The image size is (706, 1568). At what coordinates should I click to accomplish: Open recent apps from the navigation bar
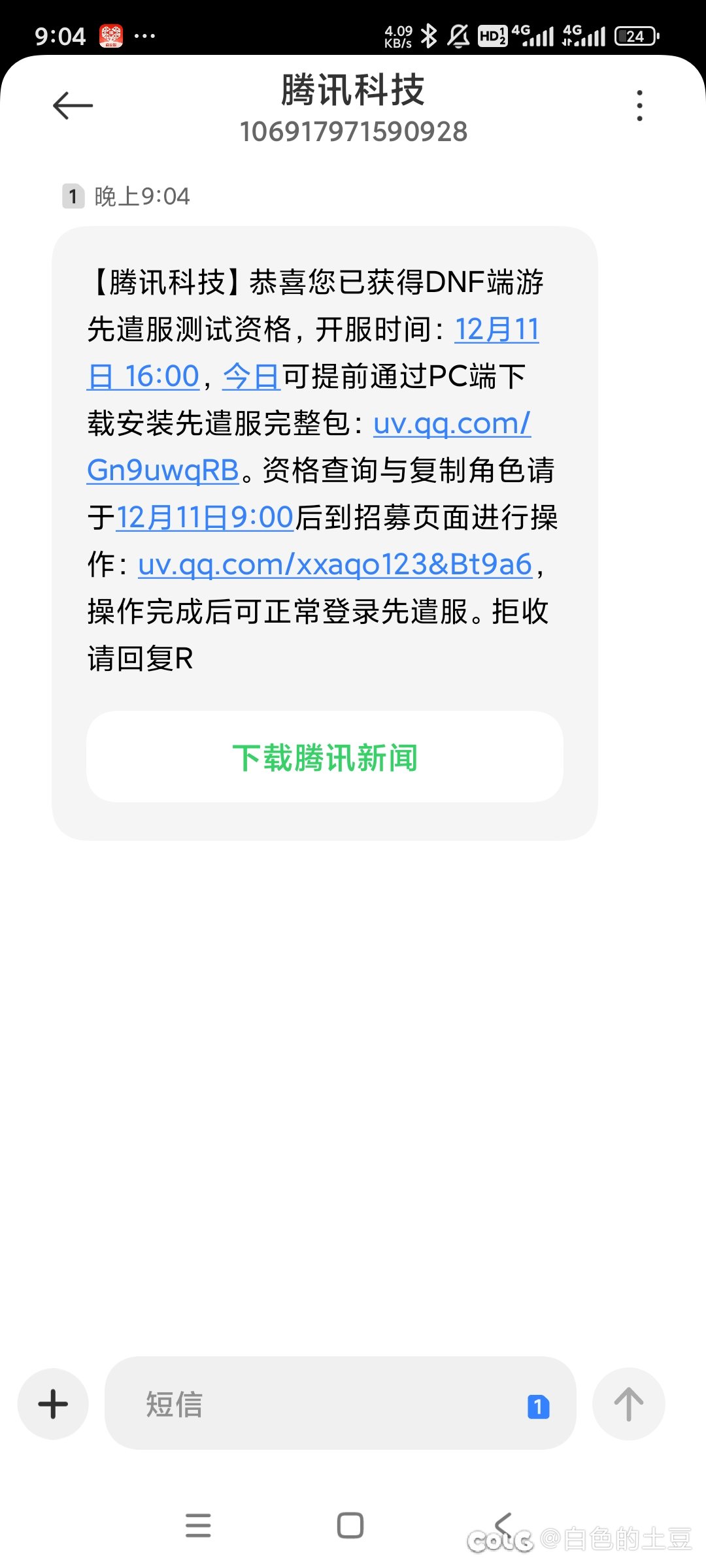(198, 1526)
